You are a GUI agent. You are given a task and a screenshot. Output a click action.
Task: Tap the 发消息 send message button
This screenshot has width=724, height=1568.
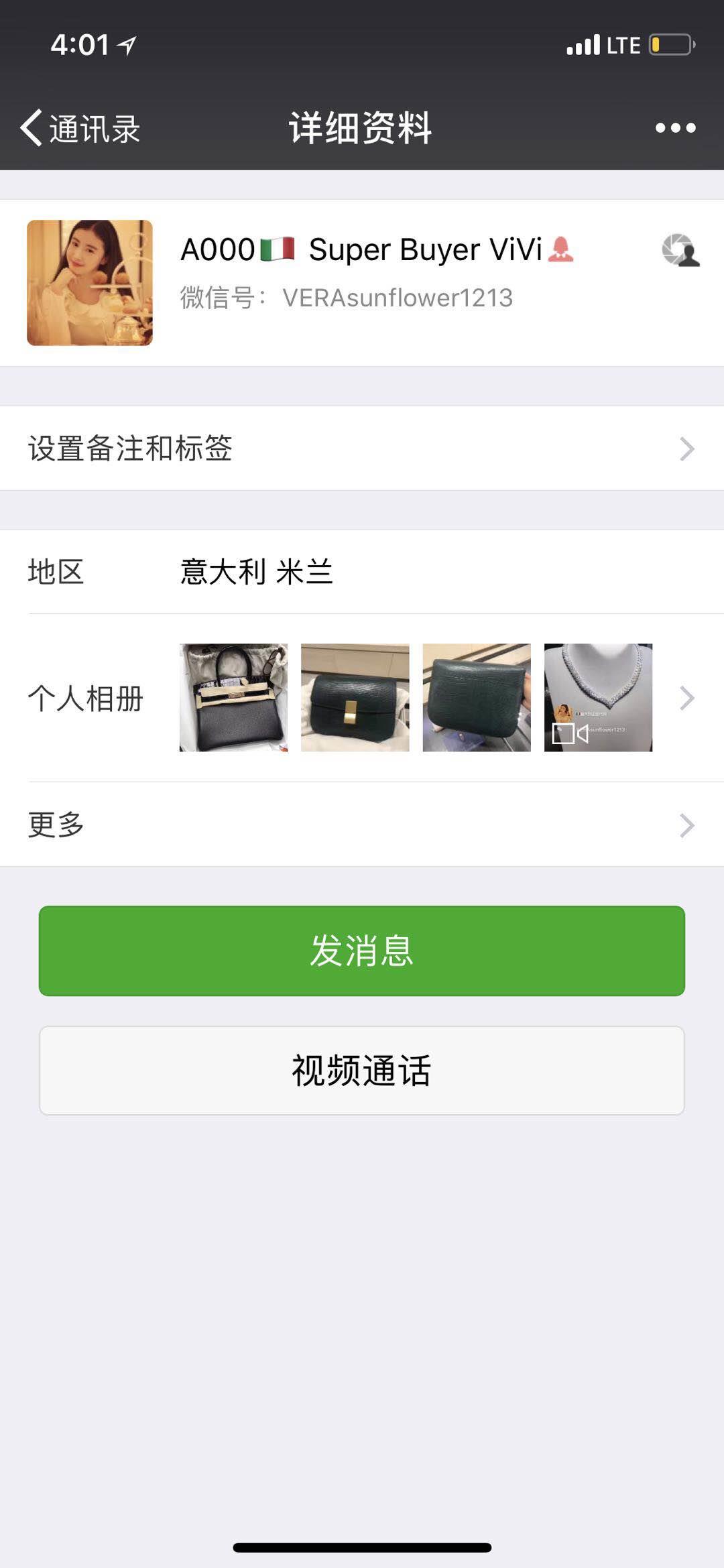pos(362,951)
